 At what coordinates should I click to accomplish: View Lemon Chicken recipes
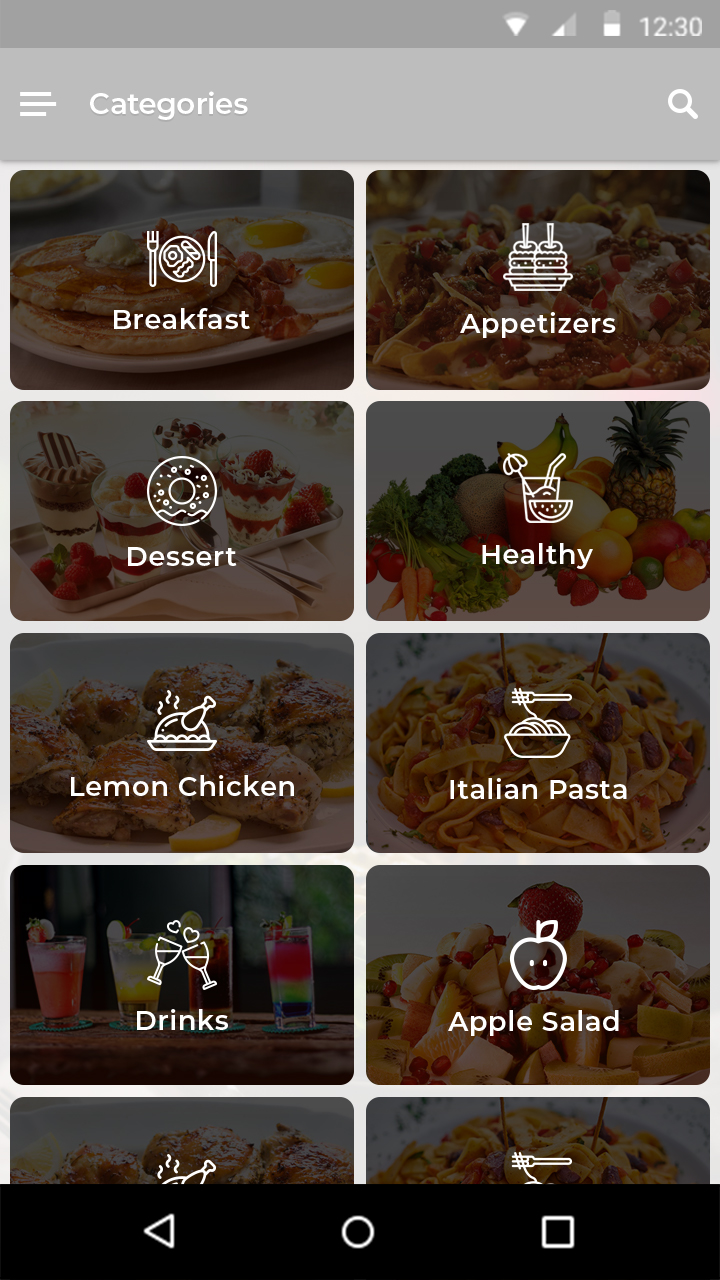coord(182,743)
